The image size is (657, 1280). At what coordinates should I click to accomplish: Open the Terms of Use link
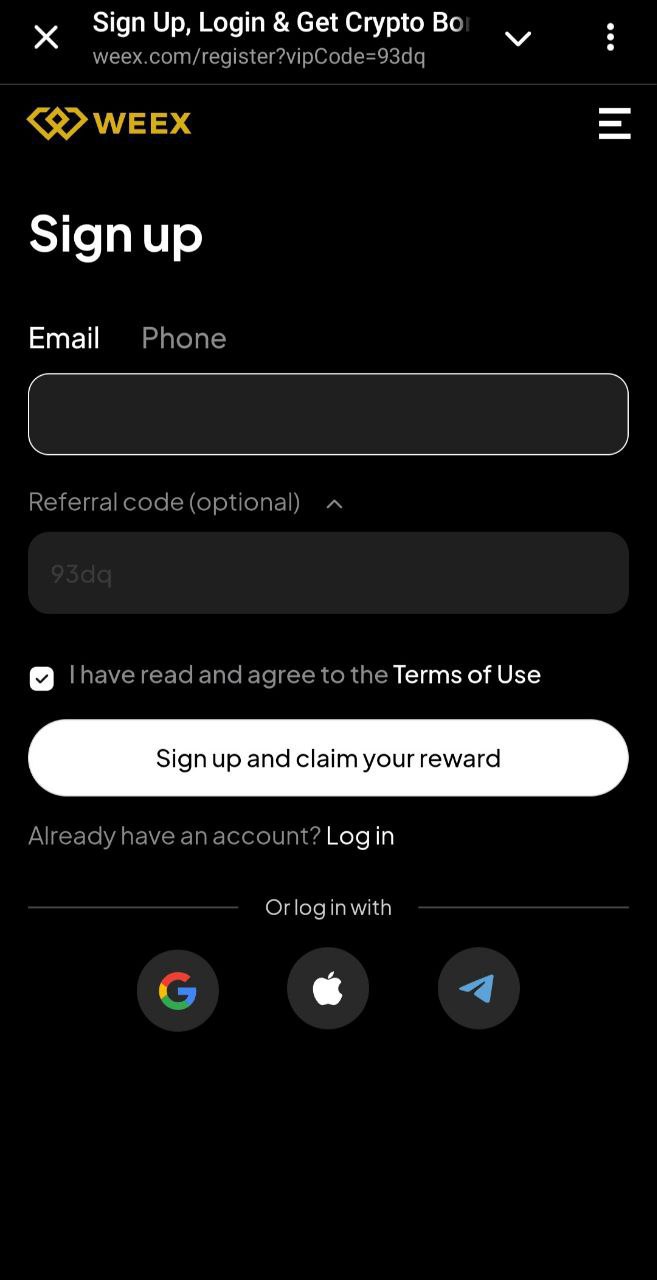[x=467, y=675]
